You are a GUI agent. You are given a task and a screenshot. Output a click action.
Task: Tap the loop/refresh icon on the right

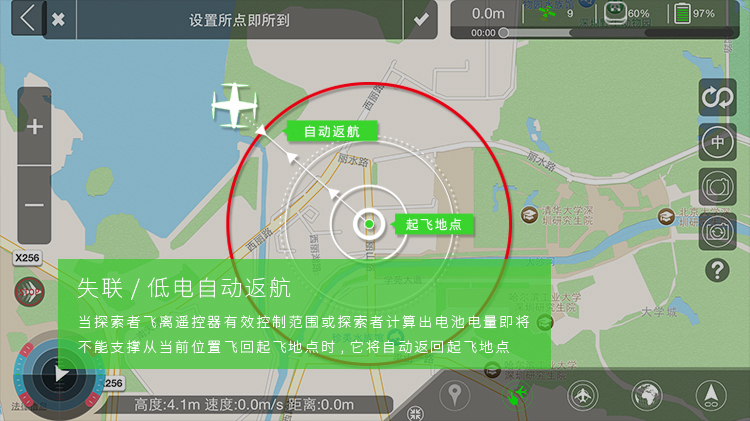point(717,98)
